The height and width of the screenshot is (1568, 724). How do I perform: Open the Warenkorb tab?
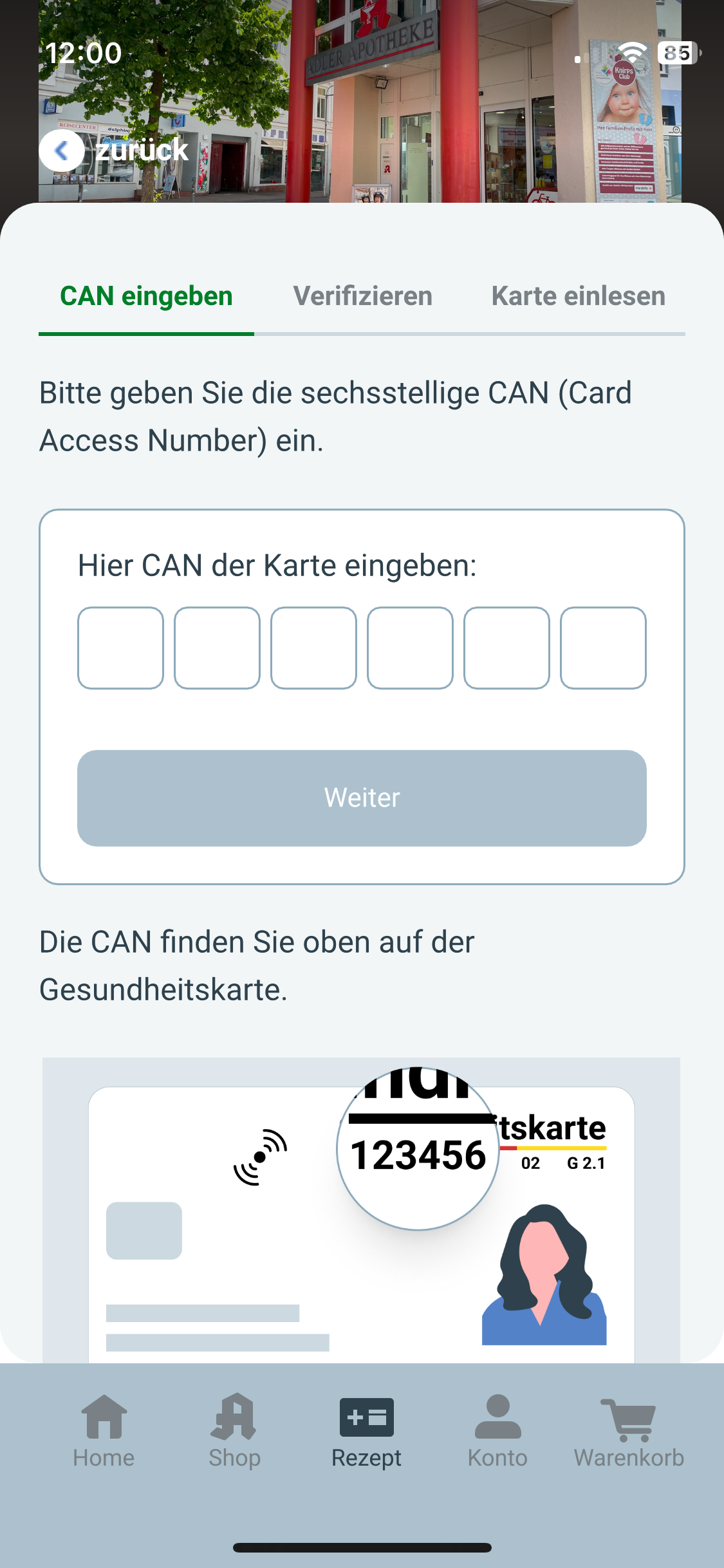click(x=629, y=1432)
